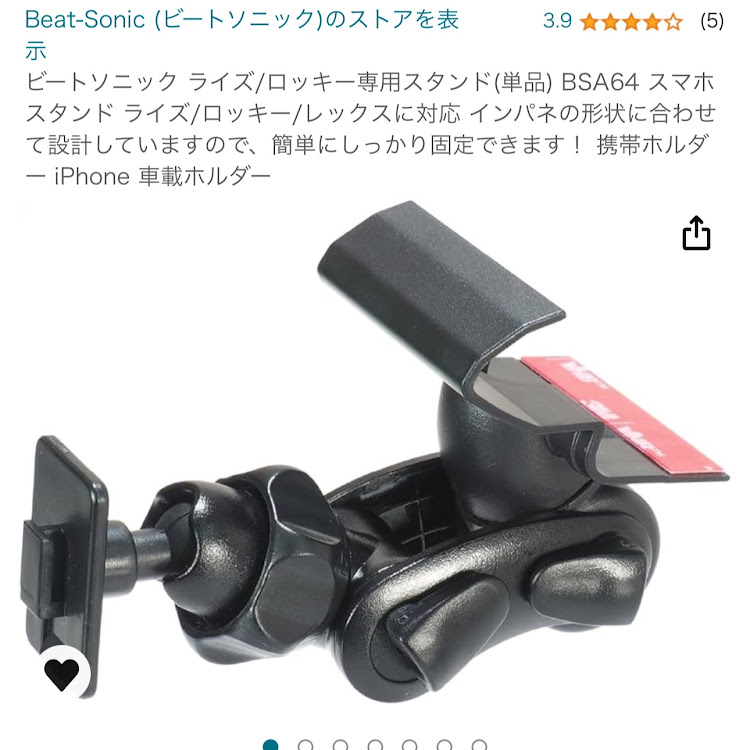Open the Beat-Sonic store link
Image resolution: width=750 pixels, height=750 pixels.
tap(240, 21)
